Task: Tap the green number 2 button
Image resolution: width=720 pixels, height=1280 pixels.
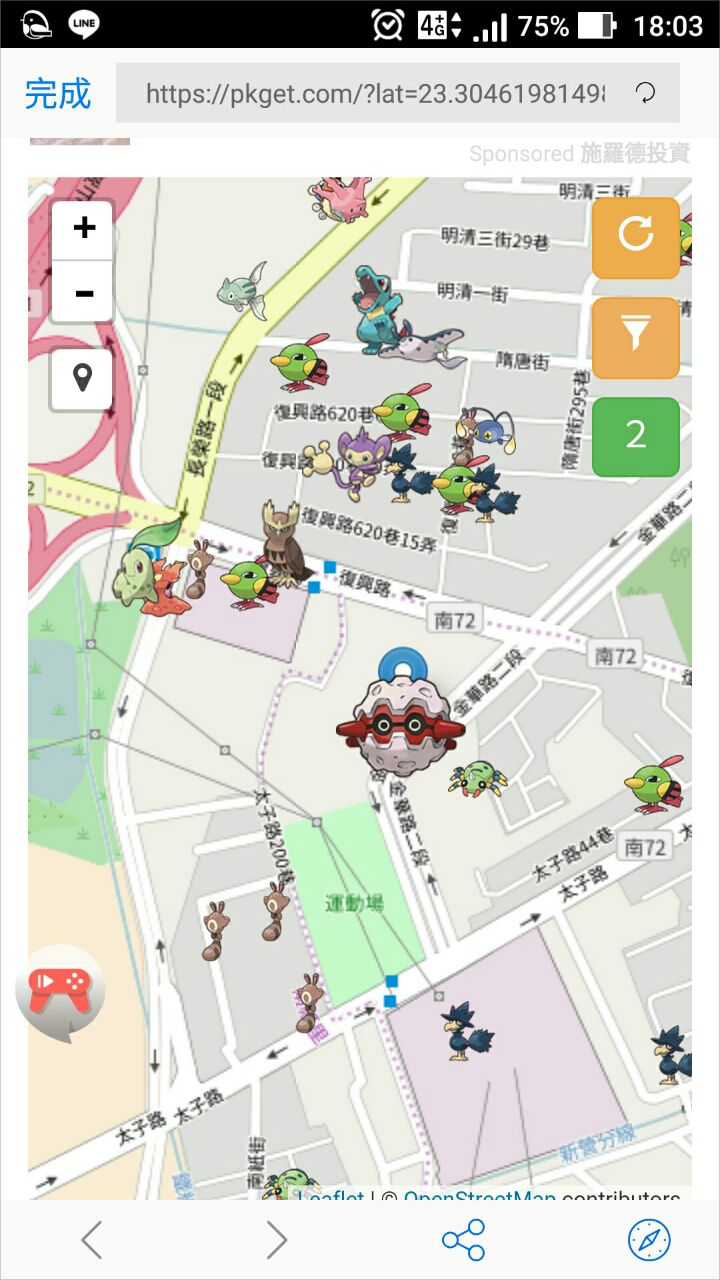Action: point(635,436)
